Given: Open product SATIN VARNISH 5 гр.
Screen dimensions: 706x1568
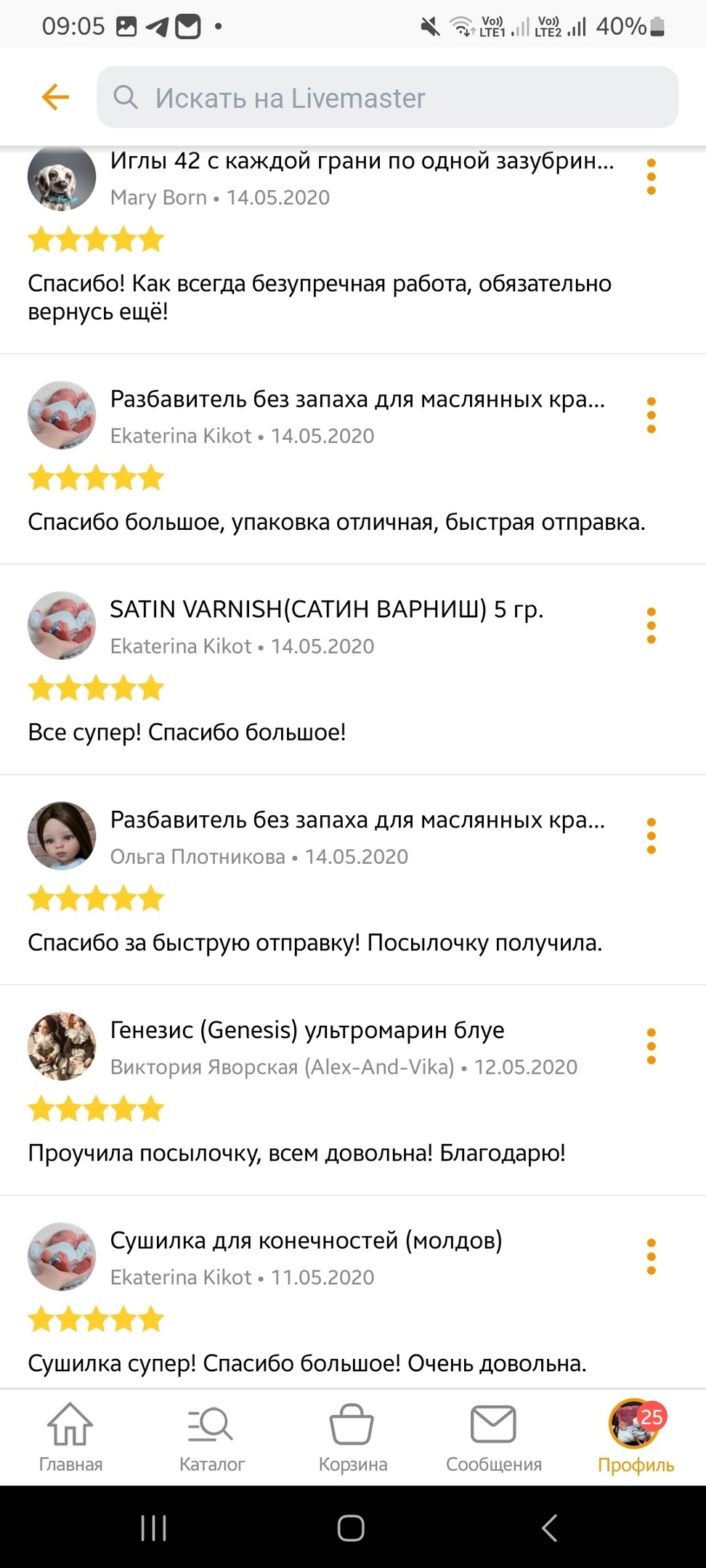Looking at the screenshot, I should (x=326, y=610).
